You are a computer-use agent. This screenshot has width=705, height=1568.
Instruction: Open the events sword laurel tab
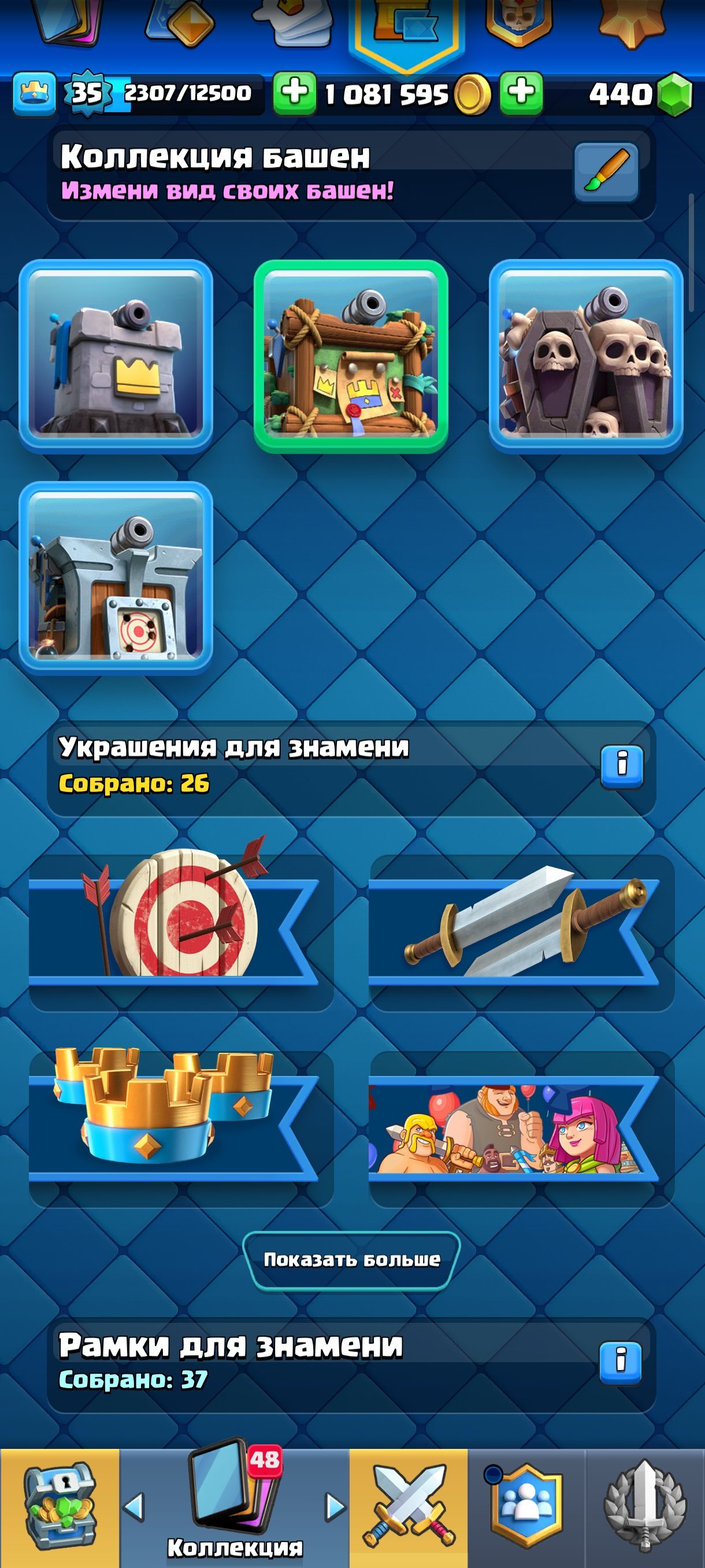click(x=645, y=1507)
